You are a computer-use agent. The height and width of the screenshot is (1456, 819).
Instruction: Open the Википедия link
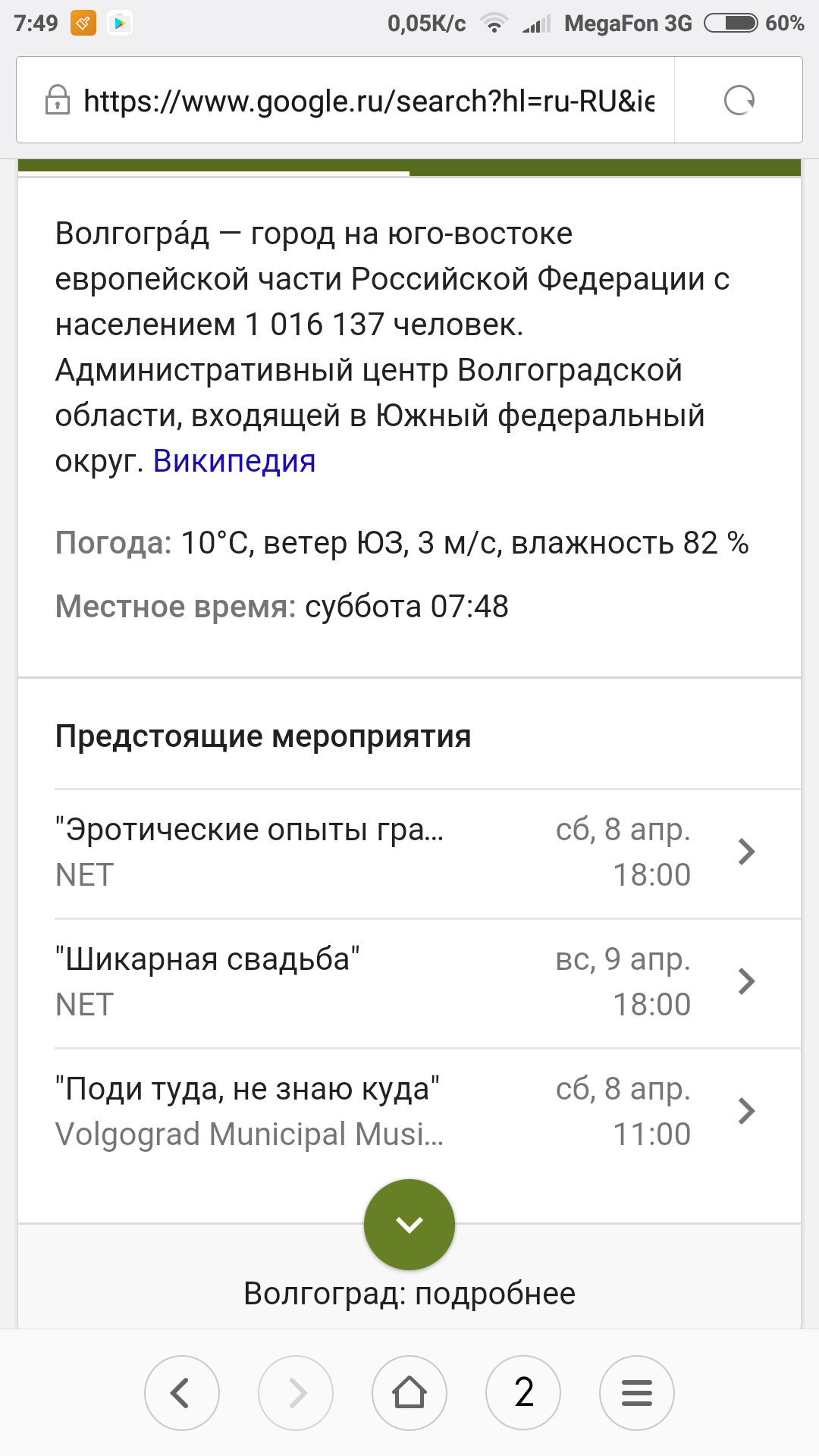(234, 461)
